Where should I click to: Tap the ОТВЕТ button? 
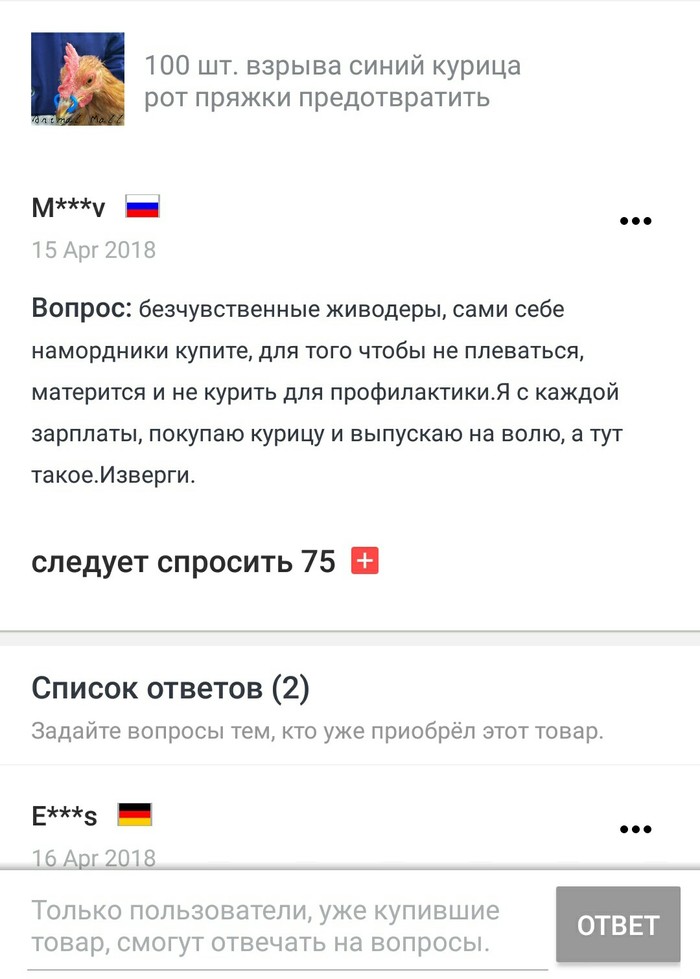[x=618, y=925]
